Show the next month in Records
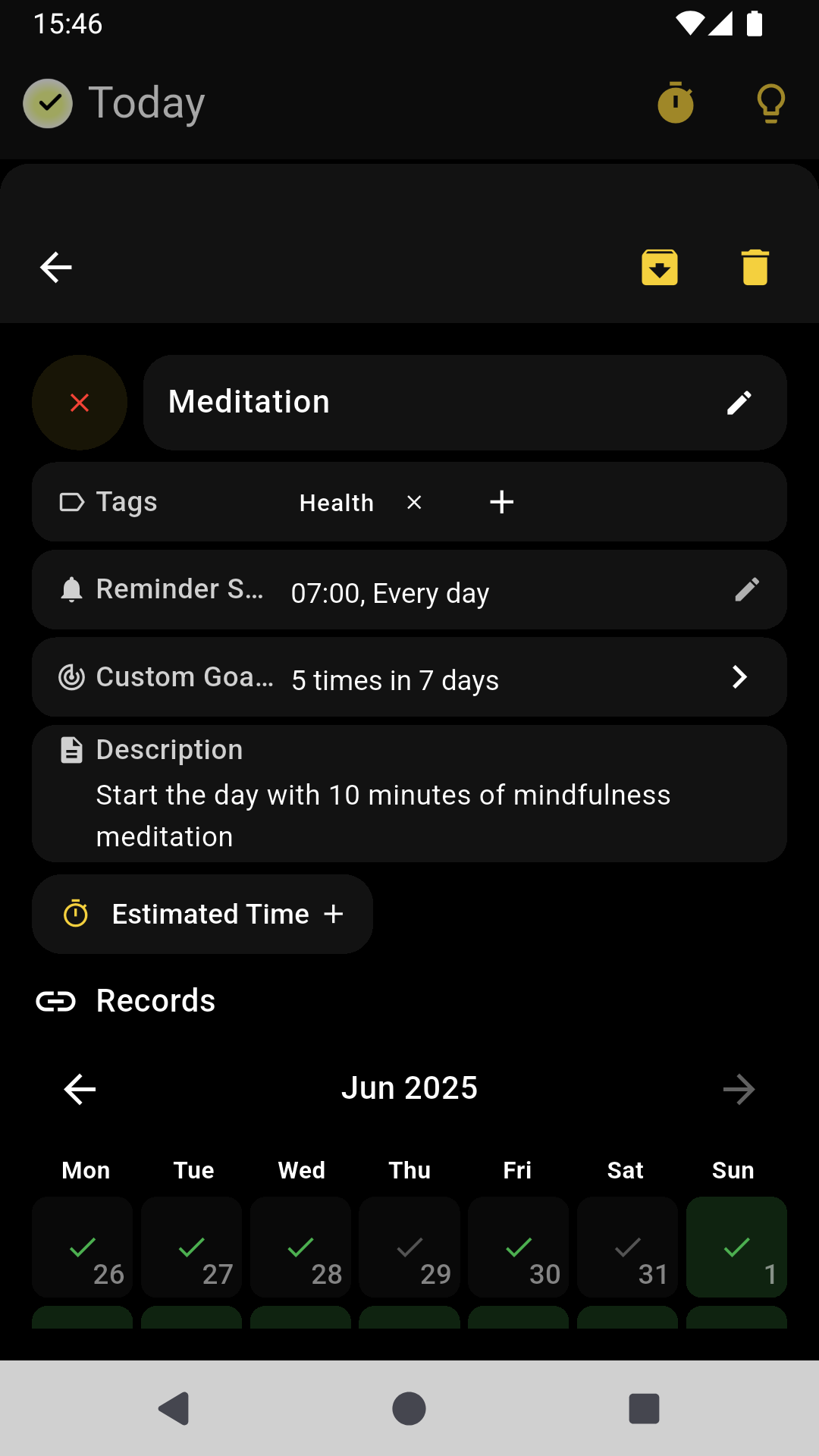819x1456 pixels. tap(739, 1090)
